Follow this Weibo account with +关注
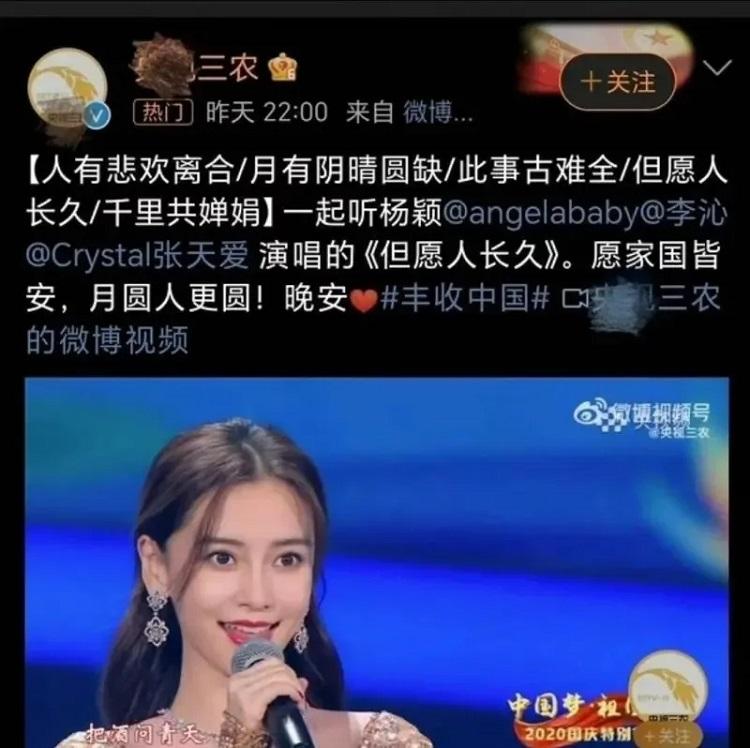Viewport: 750px width, 748px height. click(x=618, y=83)
